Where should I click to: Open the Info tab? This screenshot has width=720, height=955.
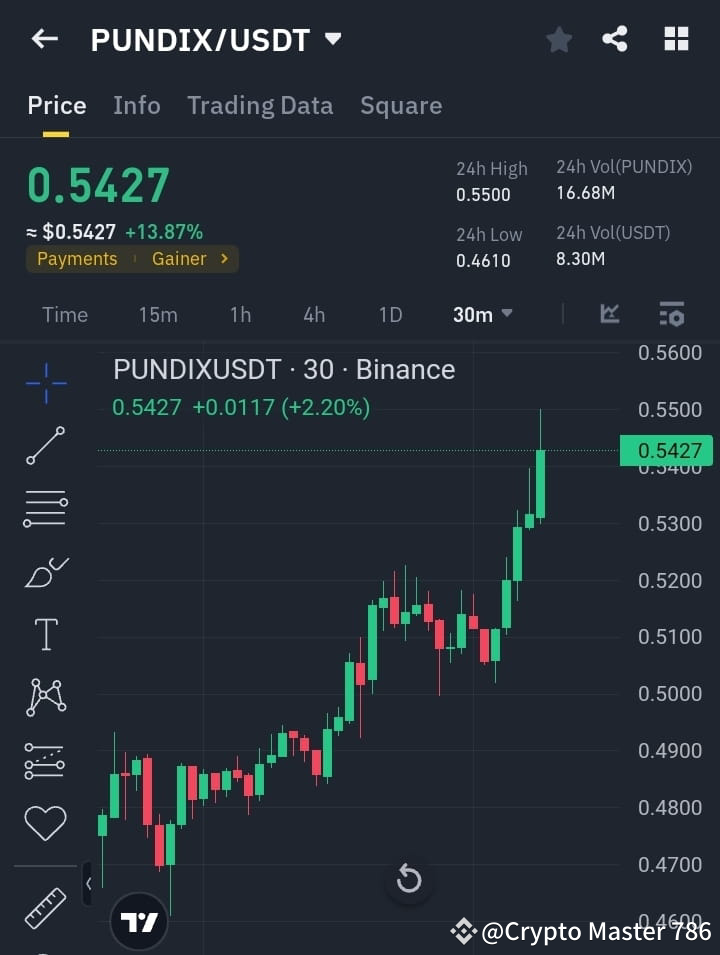pyautogui.click(x=137, y=105)
